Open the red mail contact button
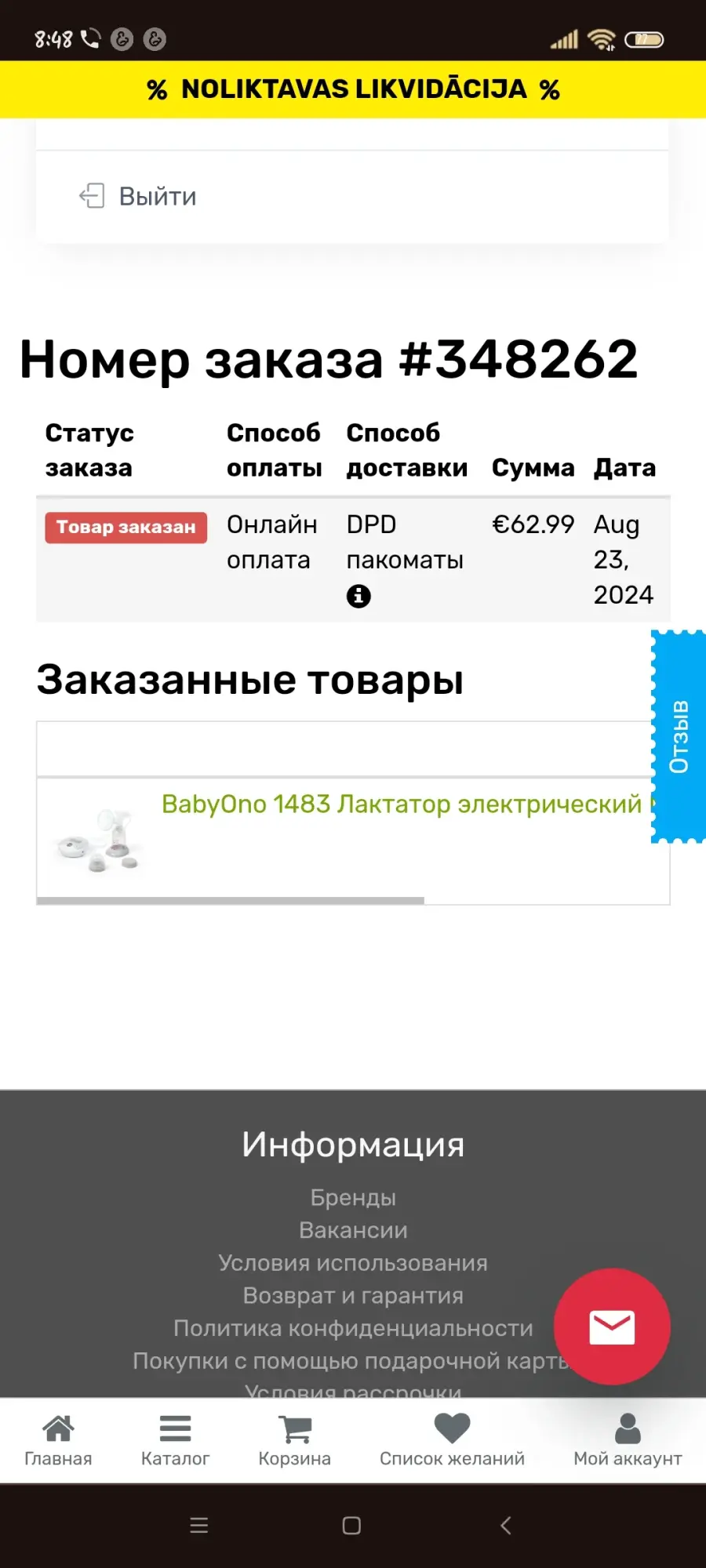Image resolution: width=706 pixels, height=1568 pixels. click(x=612, y=1327)
